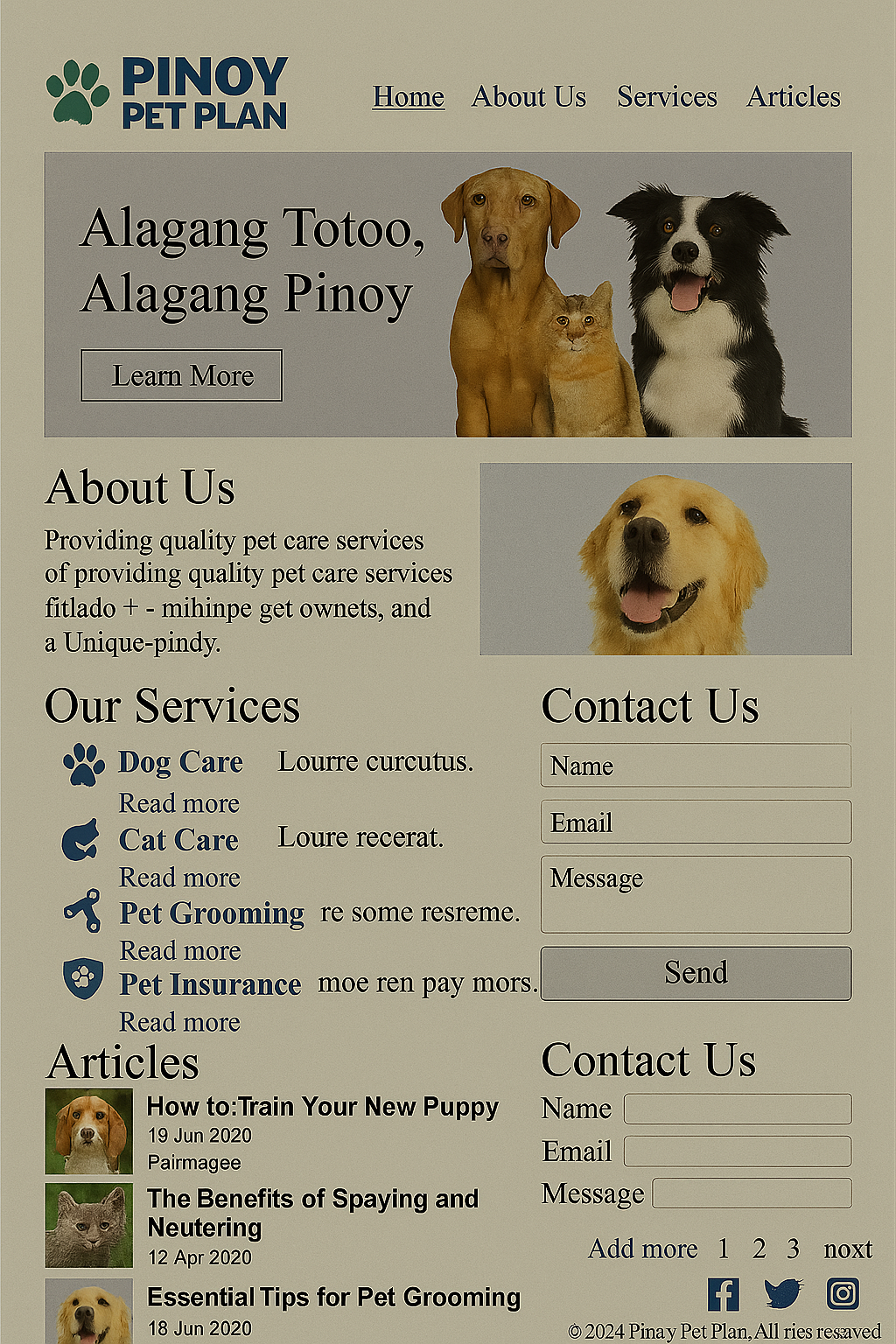Send the contact form
Image resolution: width=896 pixels, height=1344 pixels.
click(696, 973)
